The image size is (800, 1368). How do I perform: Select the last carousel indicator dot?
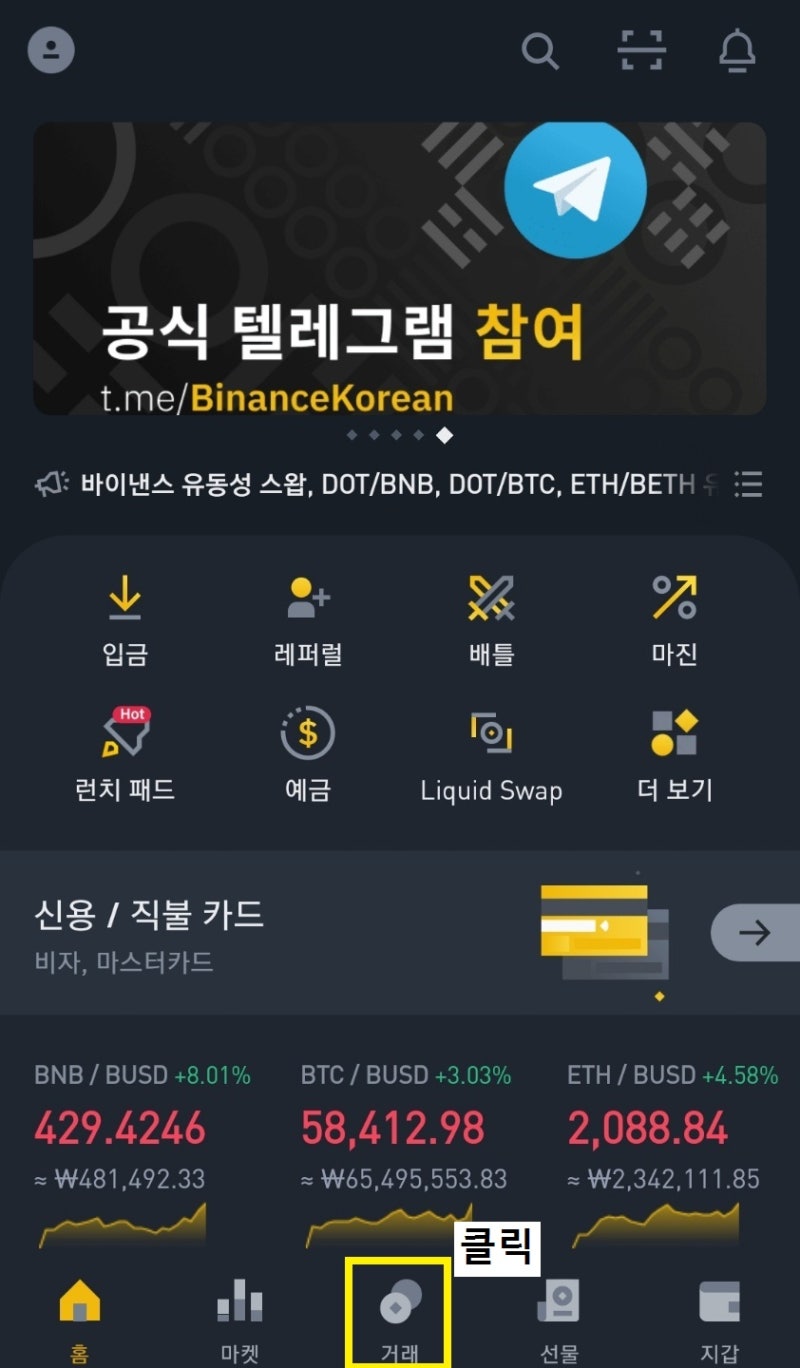pyautogui.click(x=446, y=435)
